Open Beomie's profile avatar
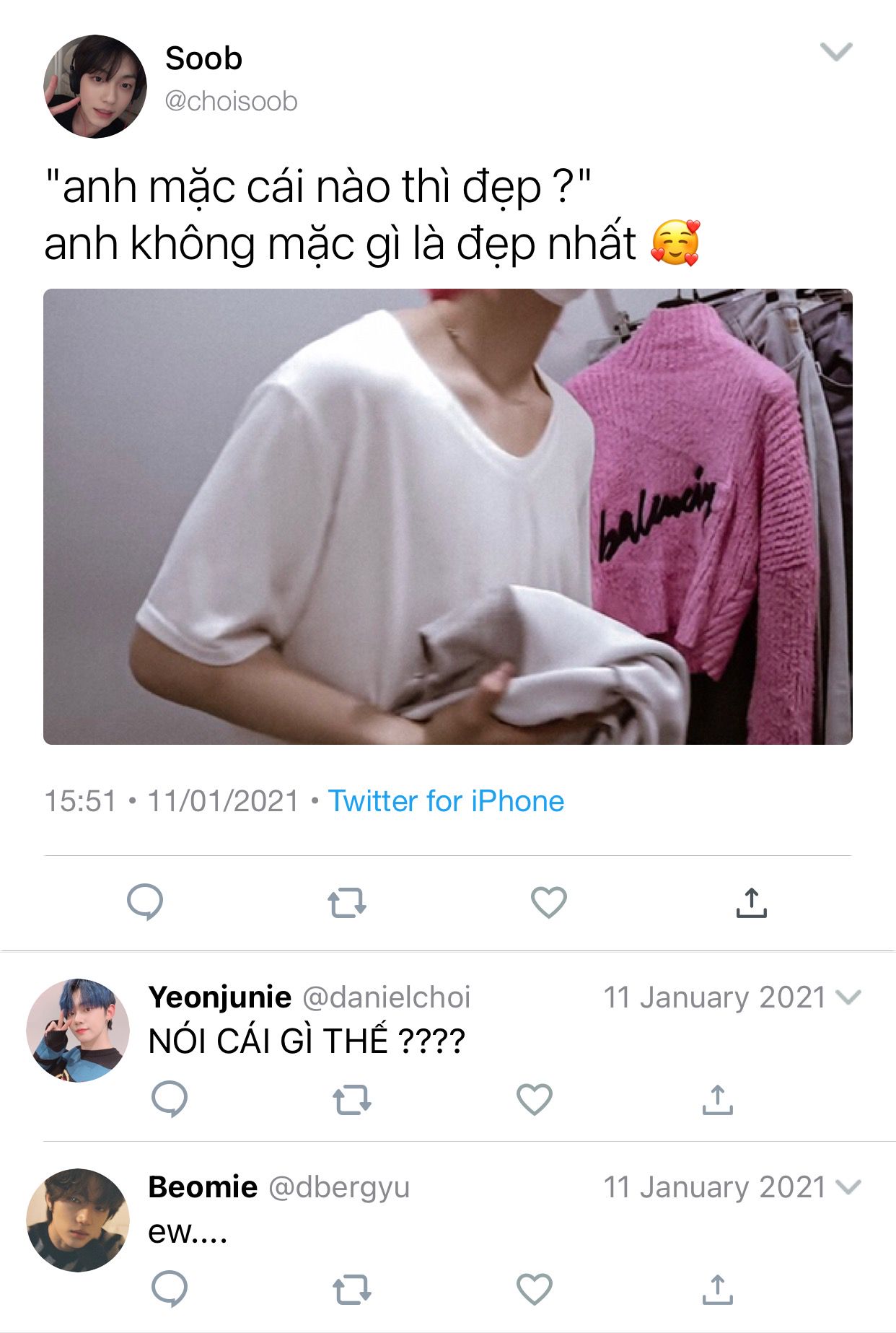Image resolution: width=896 pixels, height=1333 pixels. [x=78, y=1220]
